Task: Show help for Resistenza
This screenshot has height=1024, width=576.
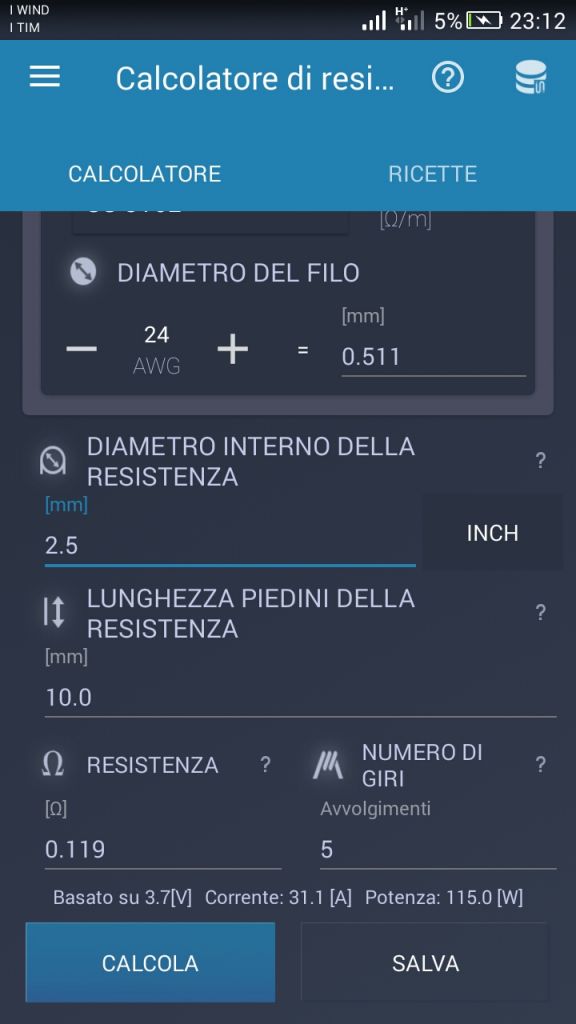Action: point(265,765)
